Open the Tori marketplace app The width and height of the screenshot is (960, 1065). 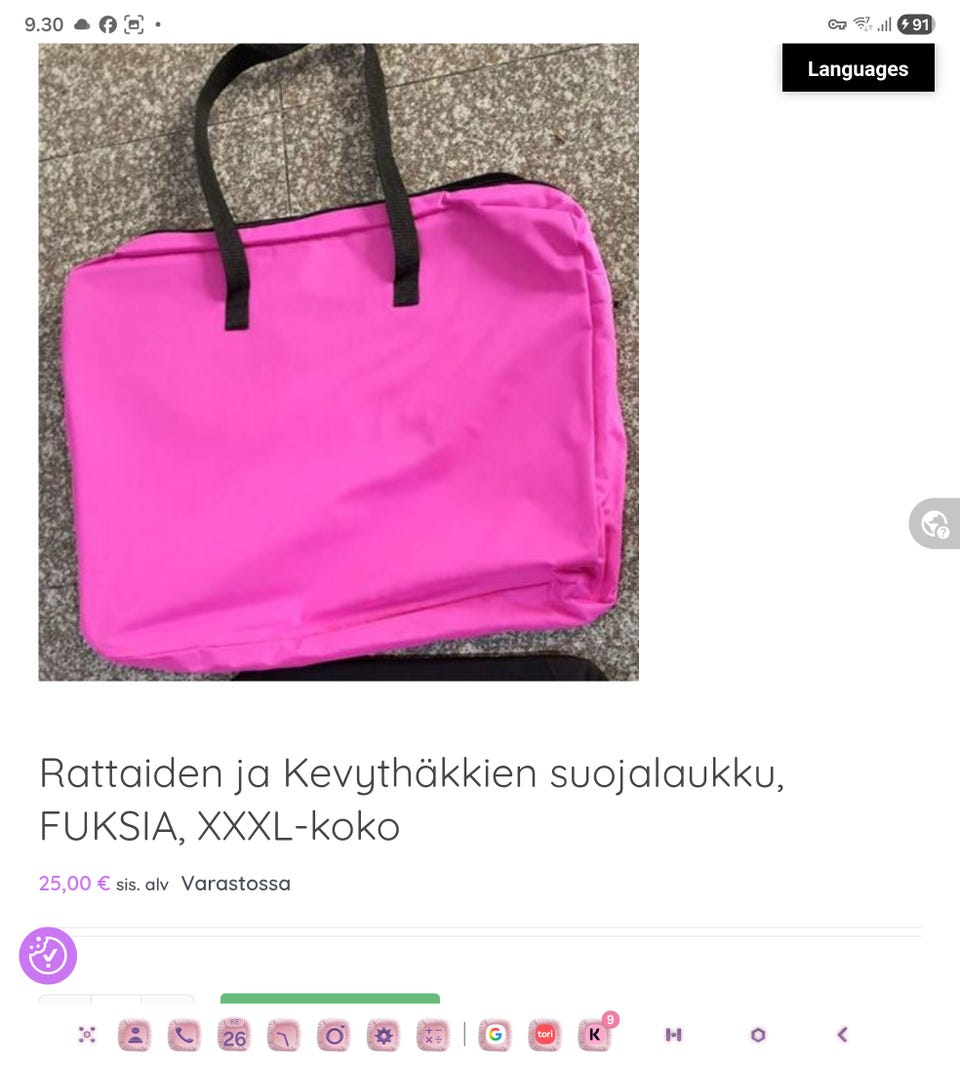(543, 1035)
